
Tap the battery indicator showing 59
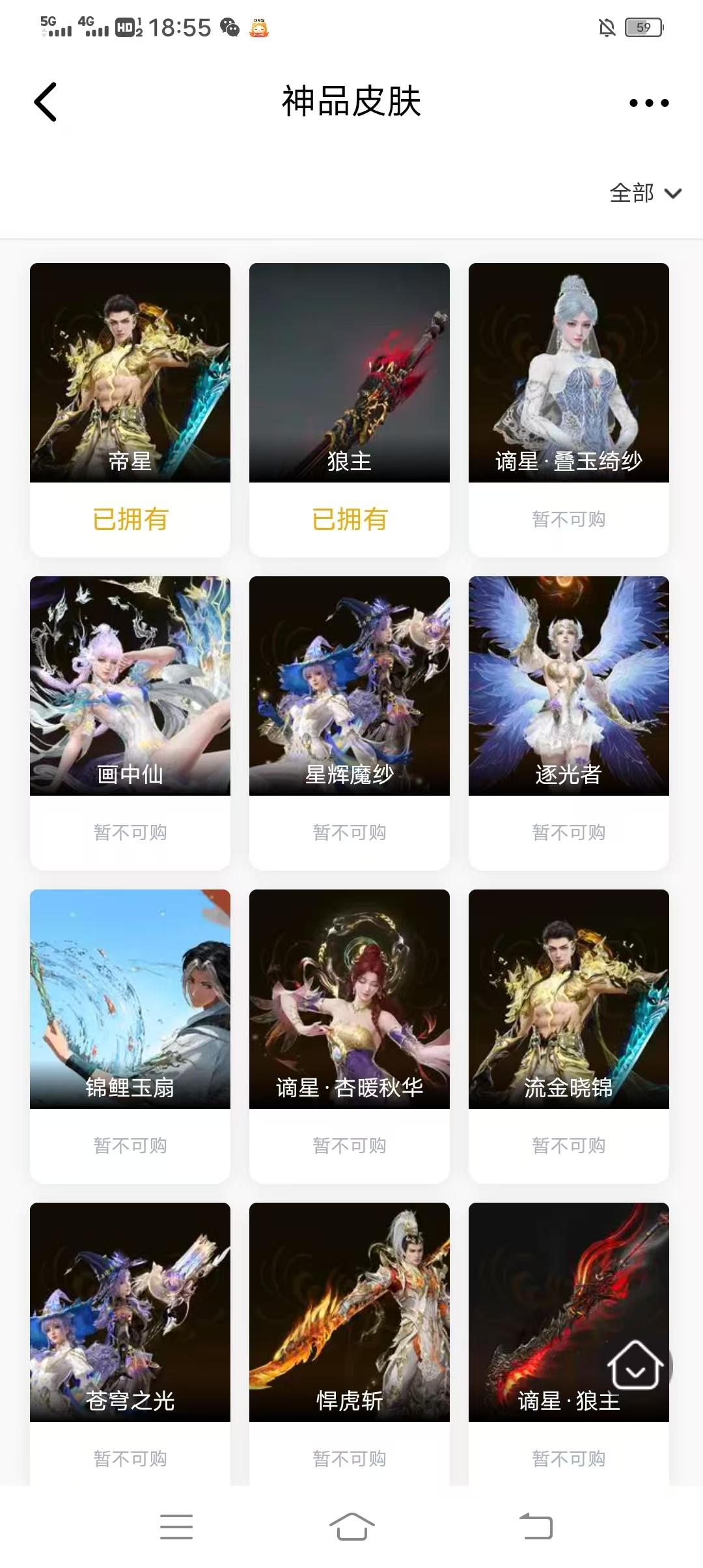click(644, 26)
